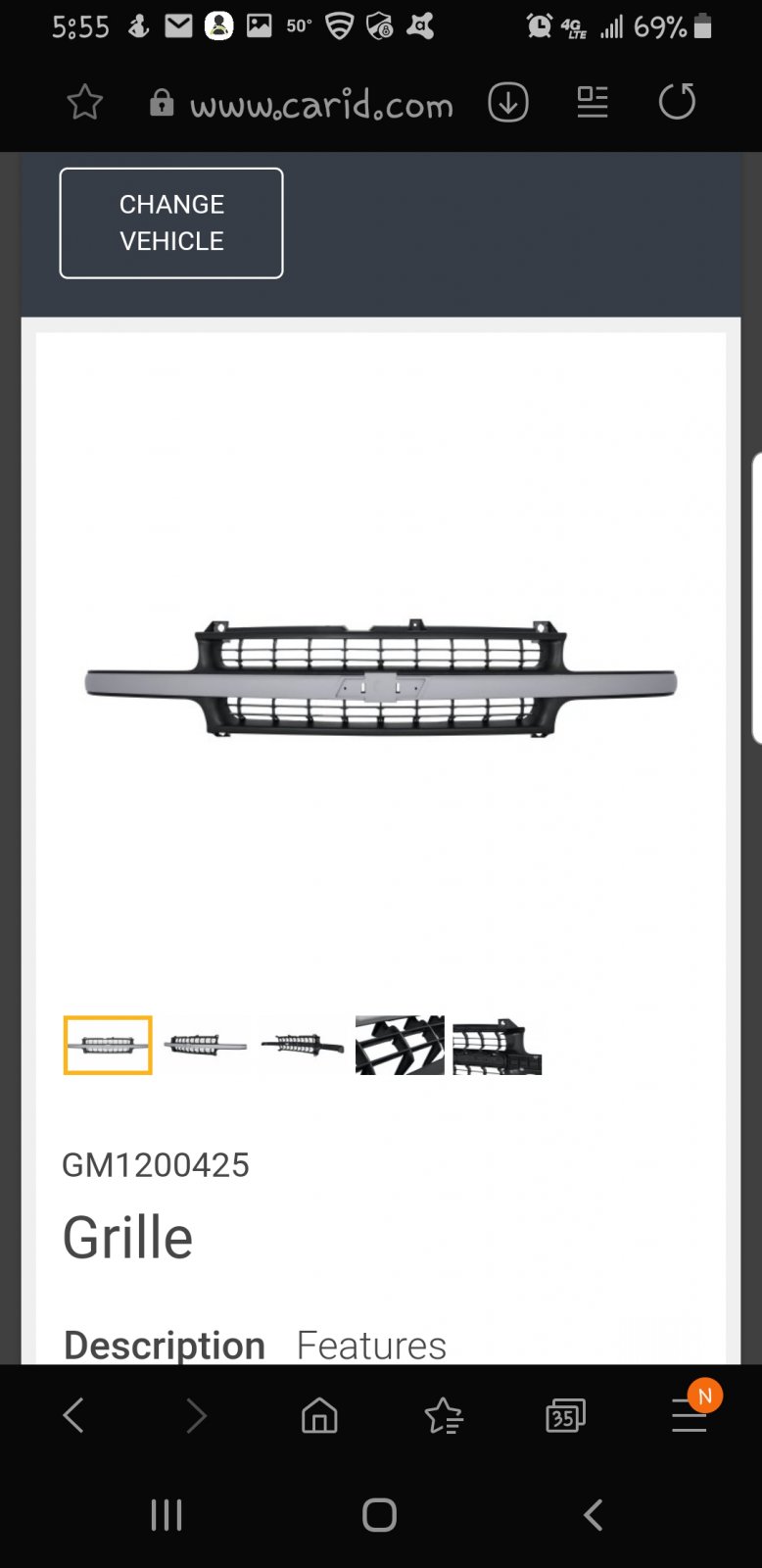Tap the Change Vehicle button
Viewport: 762px width, 1568px height.
tap(171, 222)
